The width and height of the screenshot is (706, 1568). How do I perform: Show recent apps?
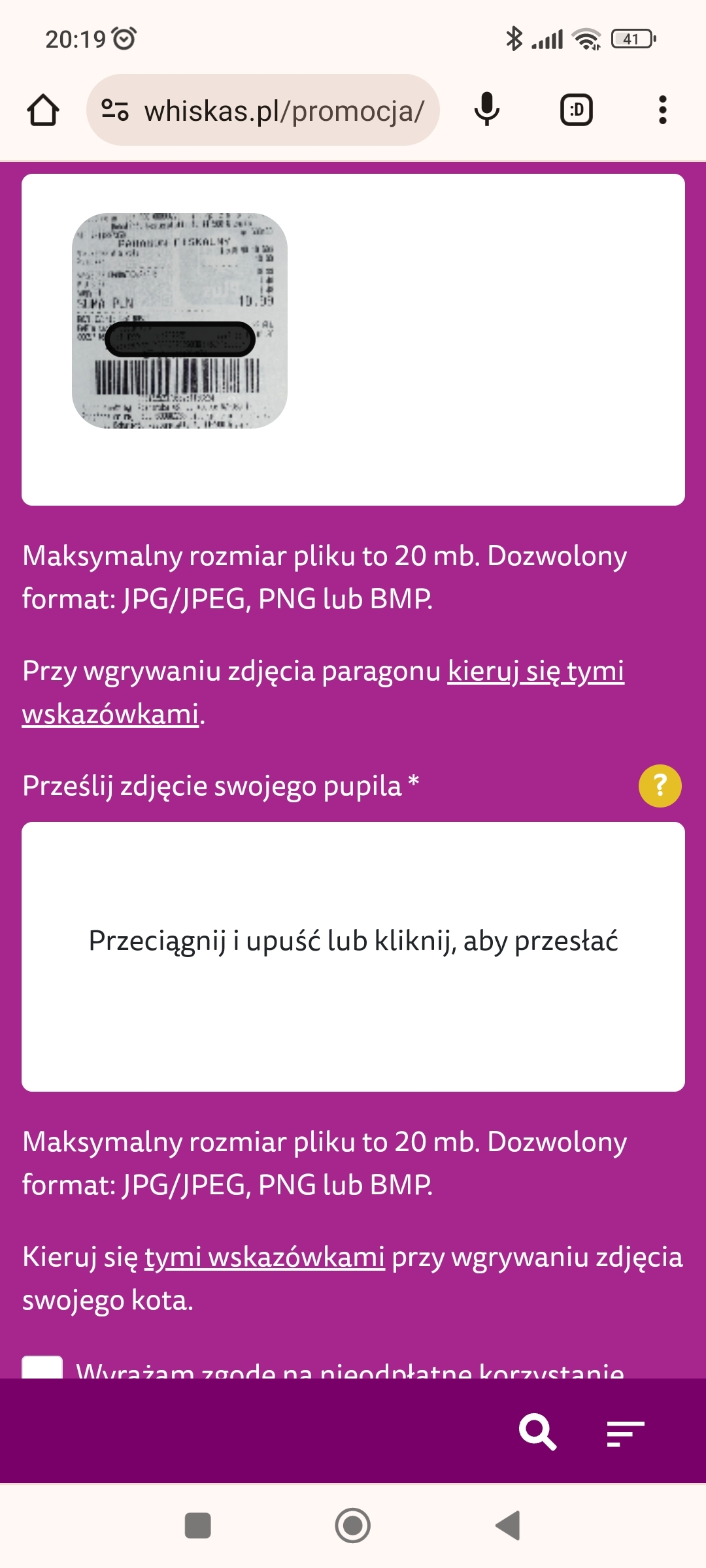coord(198,1526)
